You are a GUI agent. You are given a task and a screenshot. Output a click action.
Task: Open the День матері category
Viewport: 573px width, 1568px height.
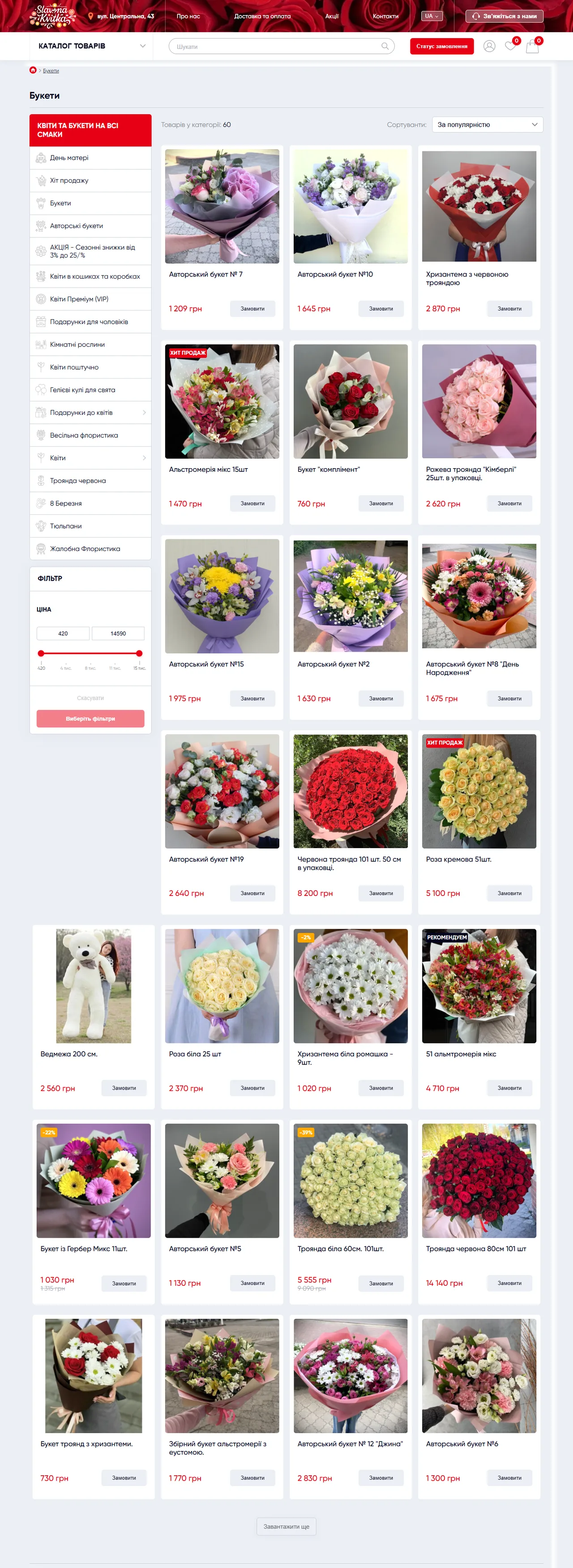[x=90, y=158]
